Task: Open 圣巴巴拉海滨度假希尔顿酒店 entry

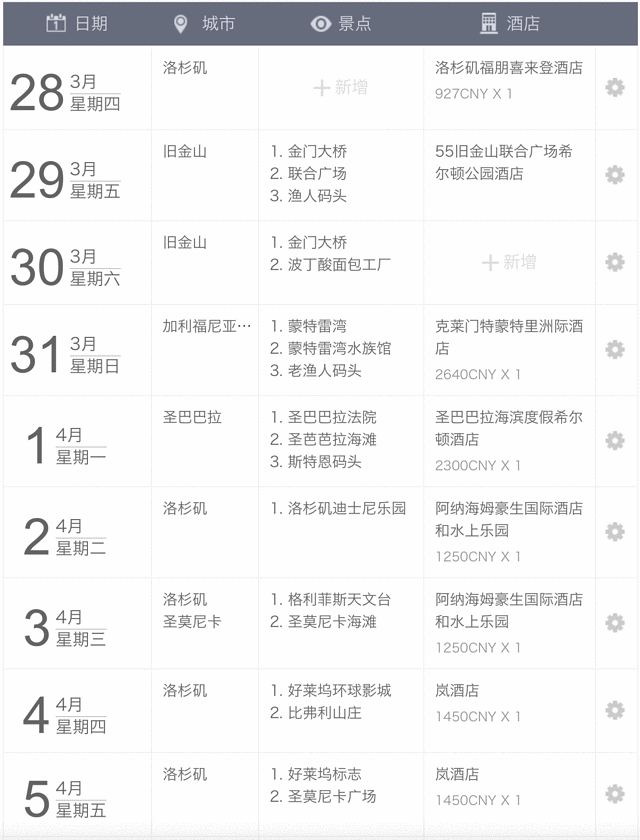Action: [x=508, y=428]
